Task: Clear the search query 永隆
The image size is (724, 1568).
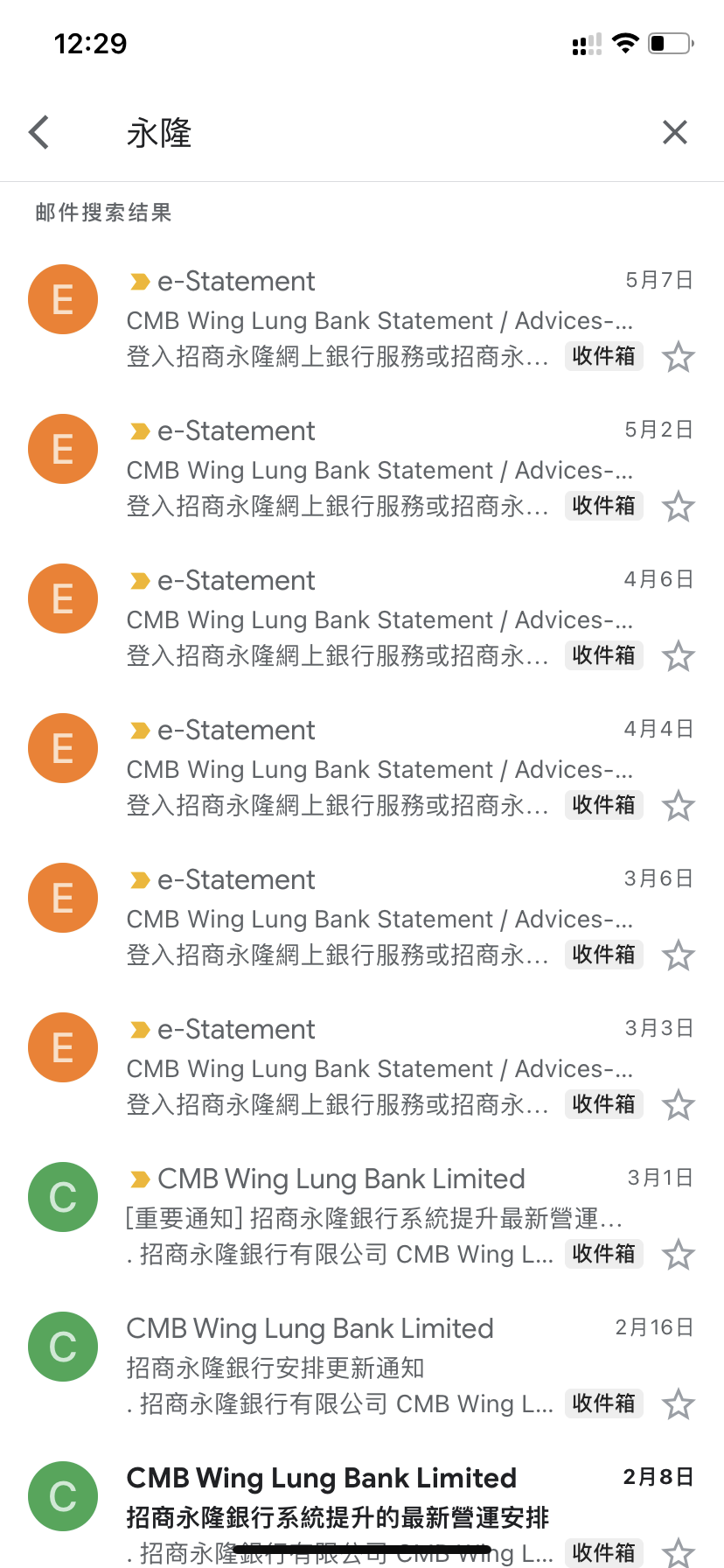Action: tap(674, 132)
